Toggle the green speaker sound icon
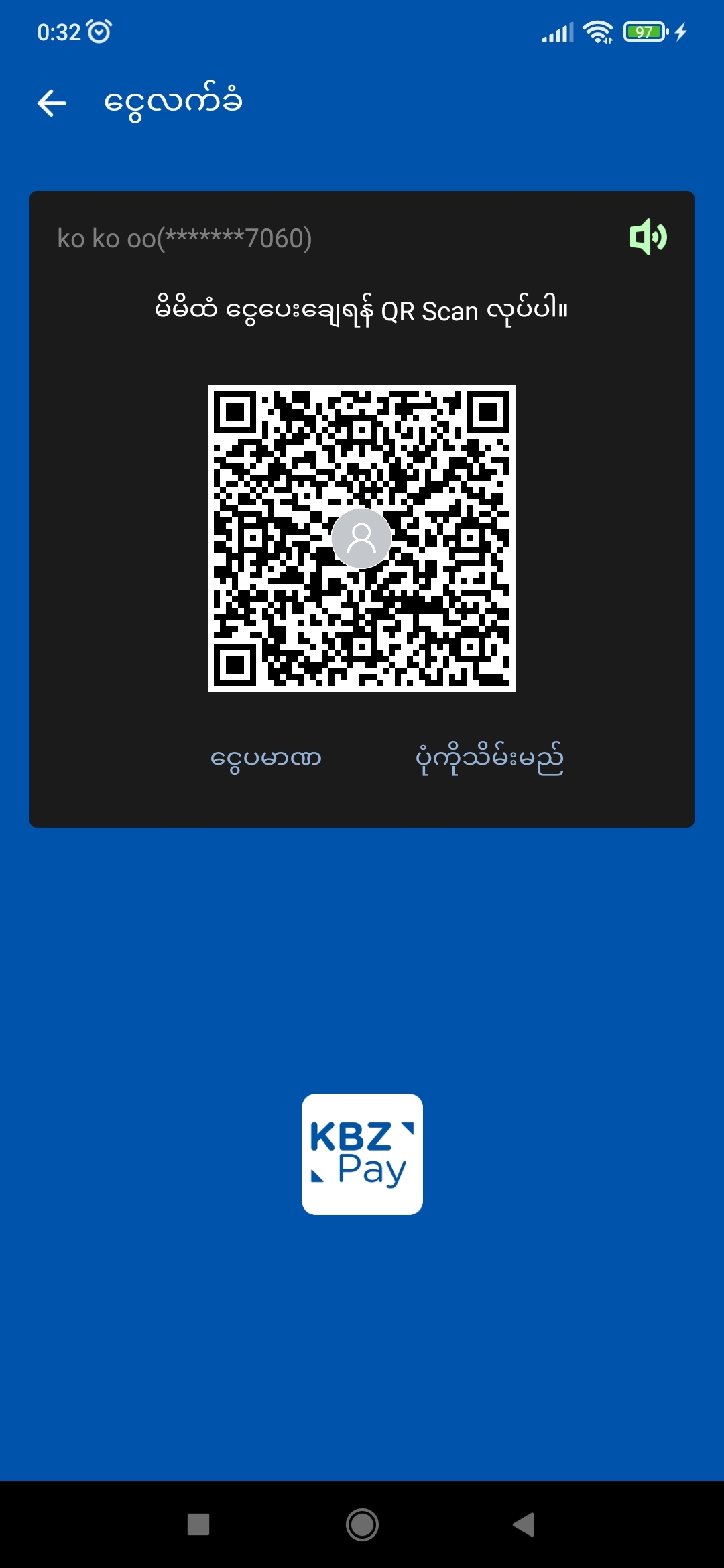Image resolution: width=724 pixels, height=1568 pixels. tap(648, 237)
